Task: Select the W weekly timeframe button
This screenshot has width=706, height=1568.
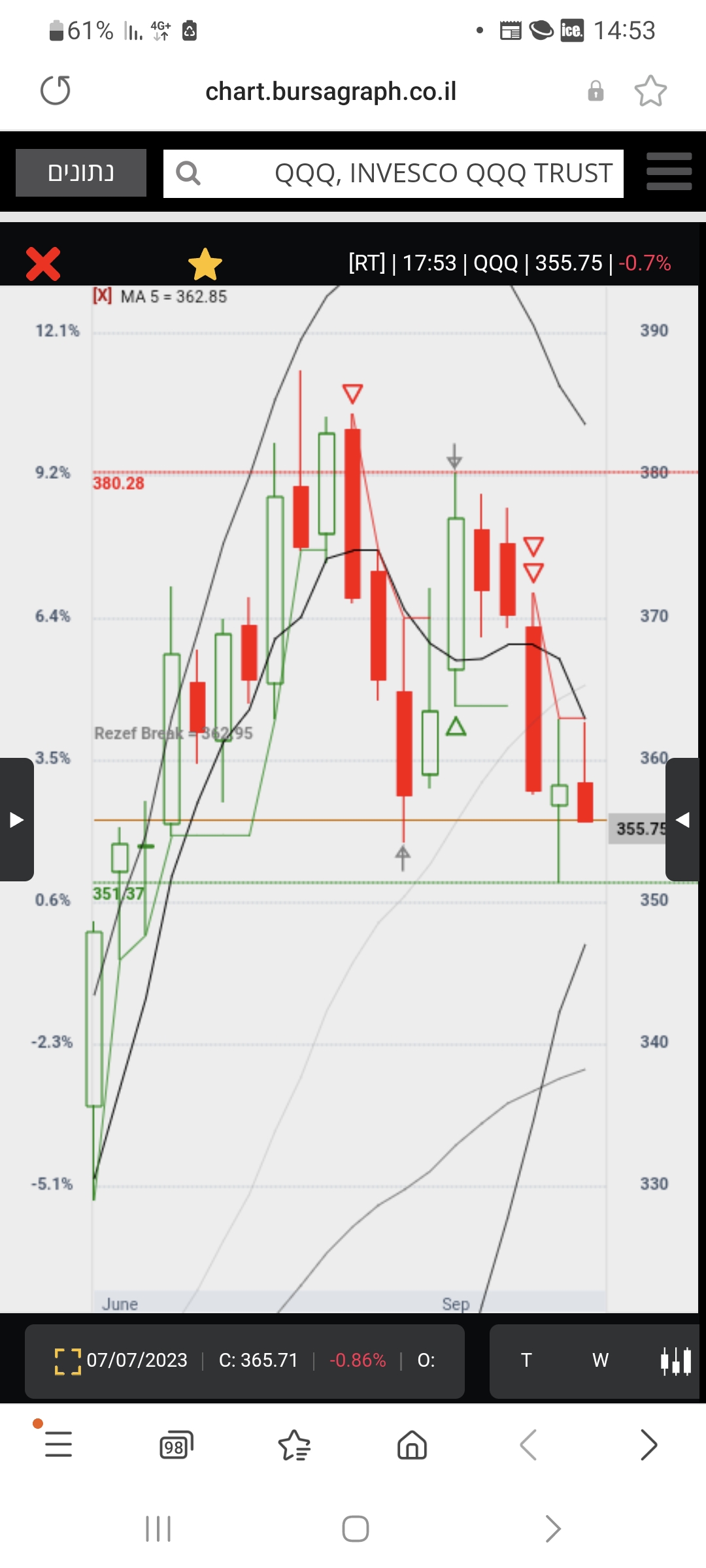Action: coord(600,1361)
